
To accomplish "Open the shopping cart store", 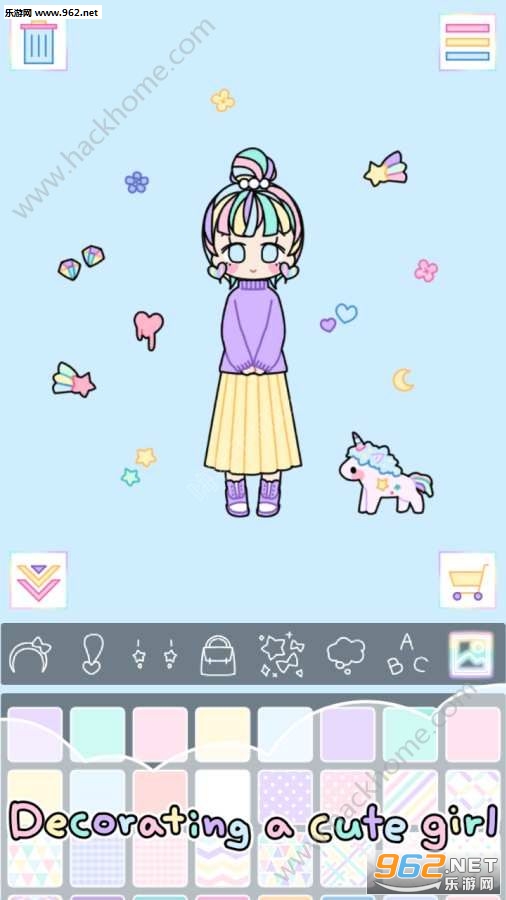I will pyautogui.click(x=468, y=580).
